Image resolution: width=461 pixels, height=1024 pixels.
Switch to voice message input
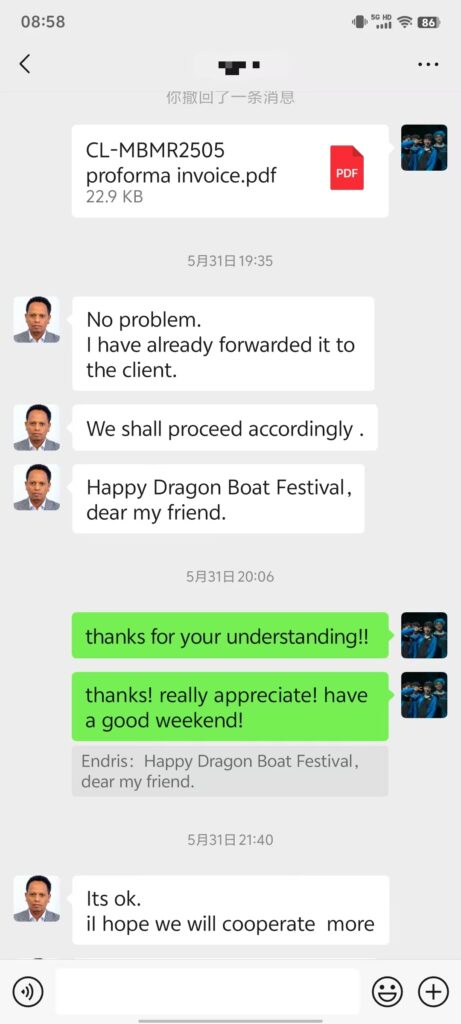coord(28,993)
